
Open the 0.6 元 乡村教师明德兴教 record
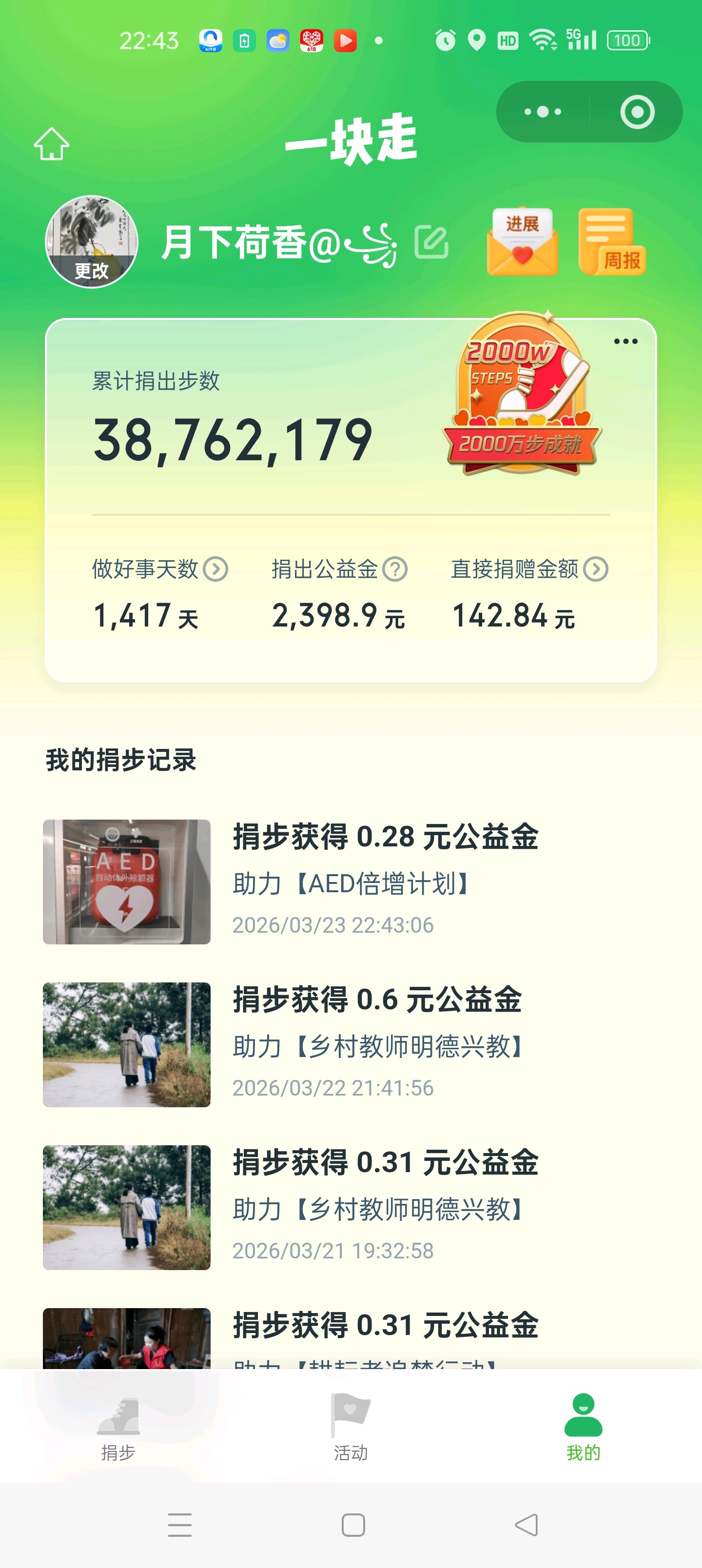click(351, 1044)
